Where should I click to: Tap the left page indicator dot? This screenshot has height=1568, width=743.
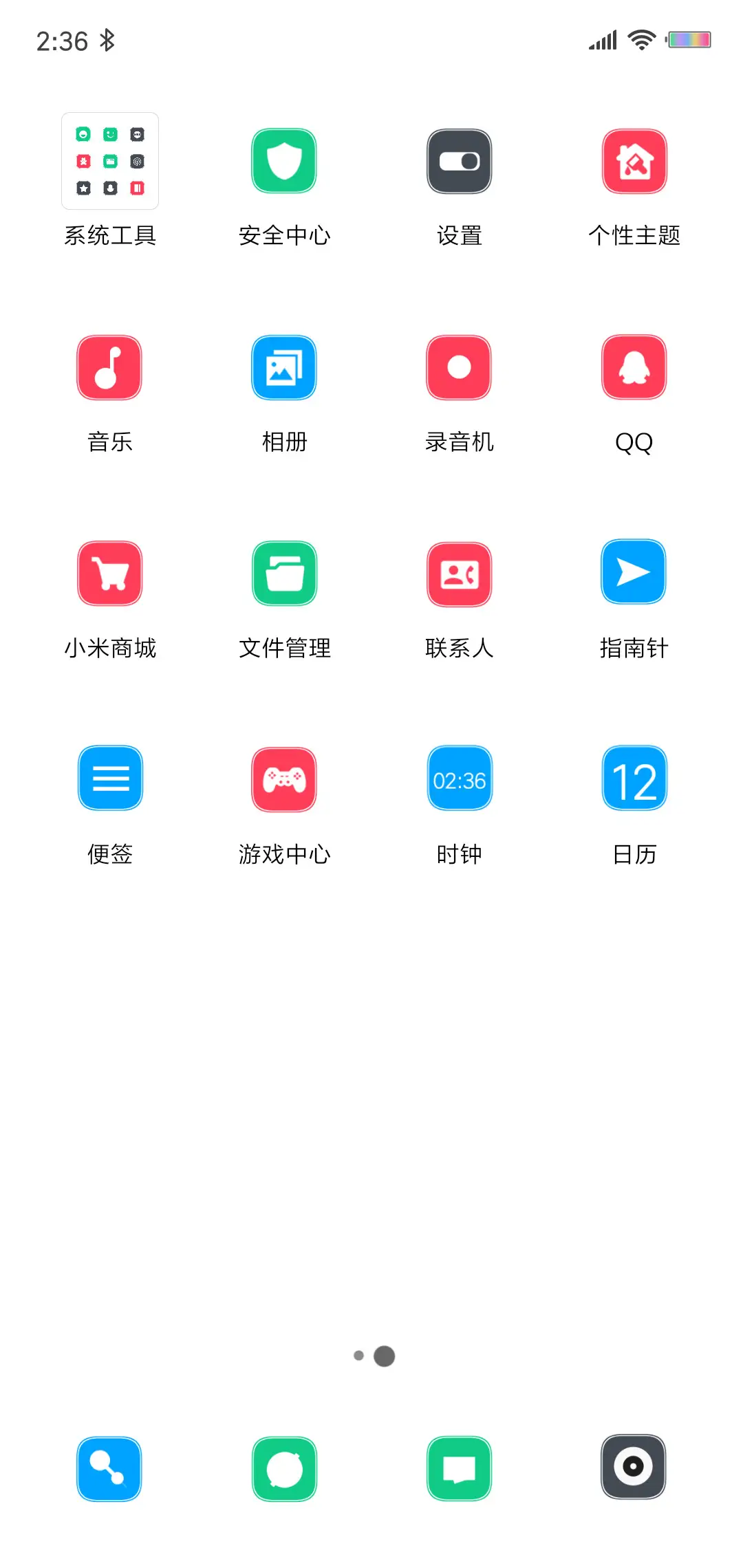click(358, 1355)
